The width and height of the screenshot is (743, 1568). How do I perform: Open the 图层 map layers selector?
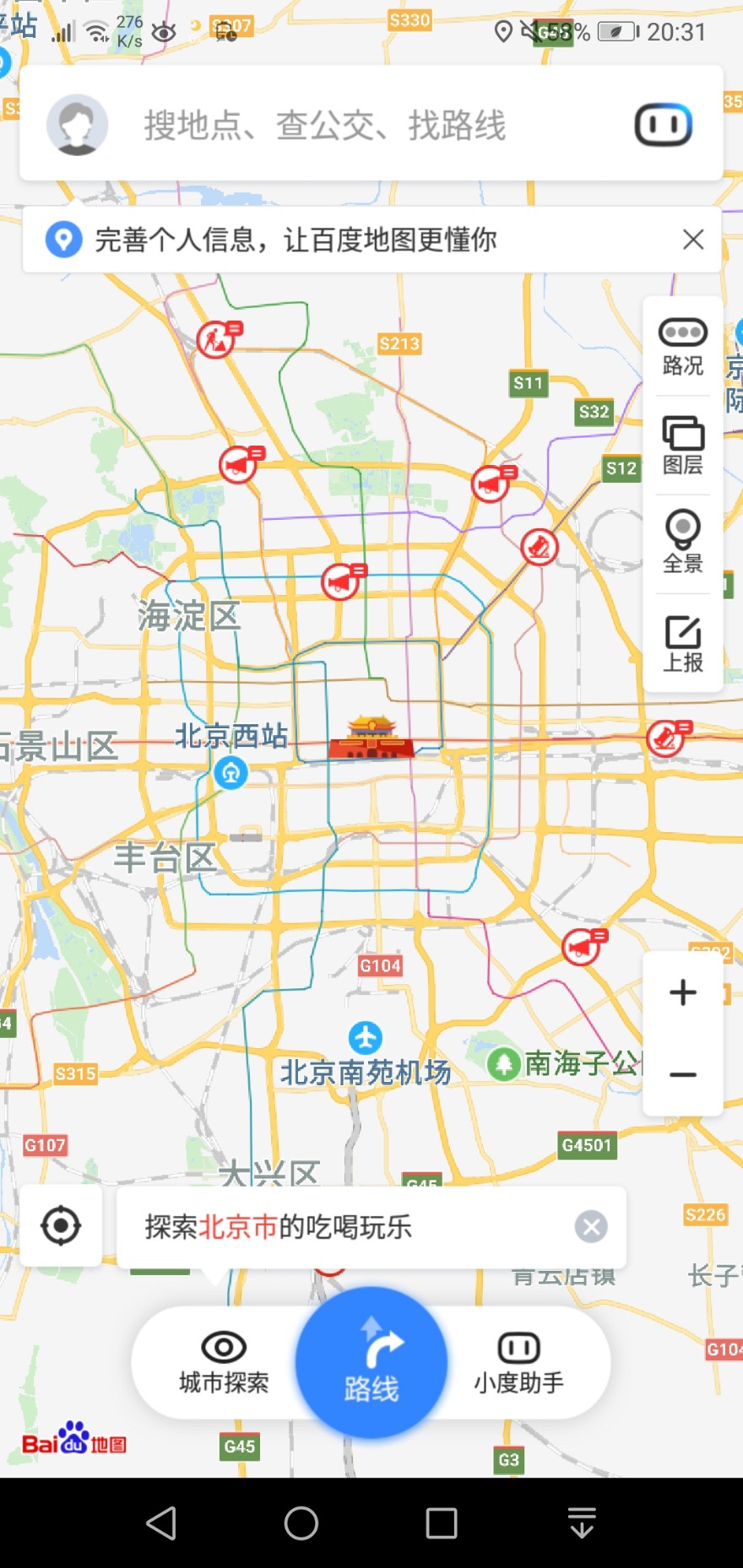[682, 445]
